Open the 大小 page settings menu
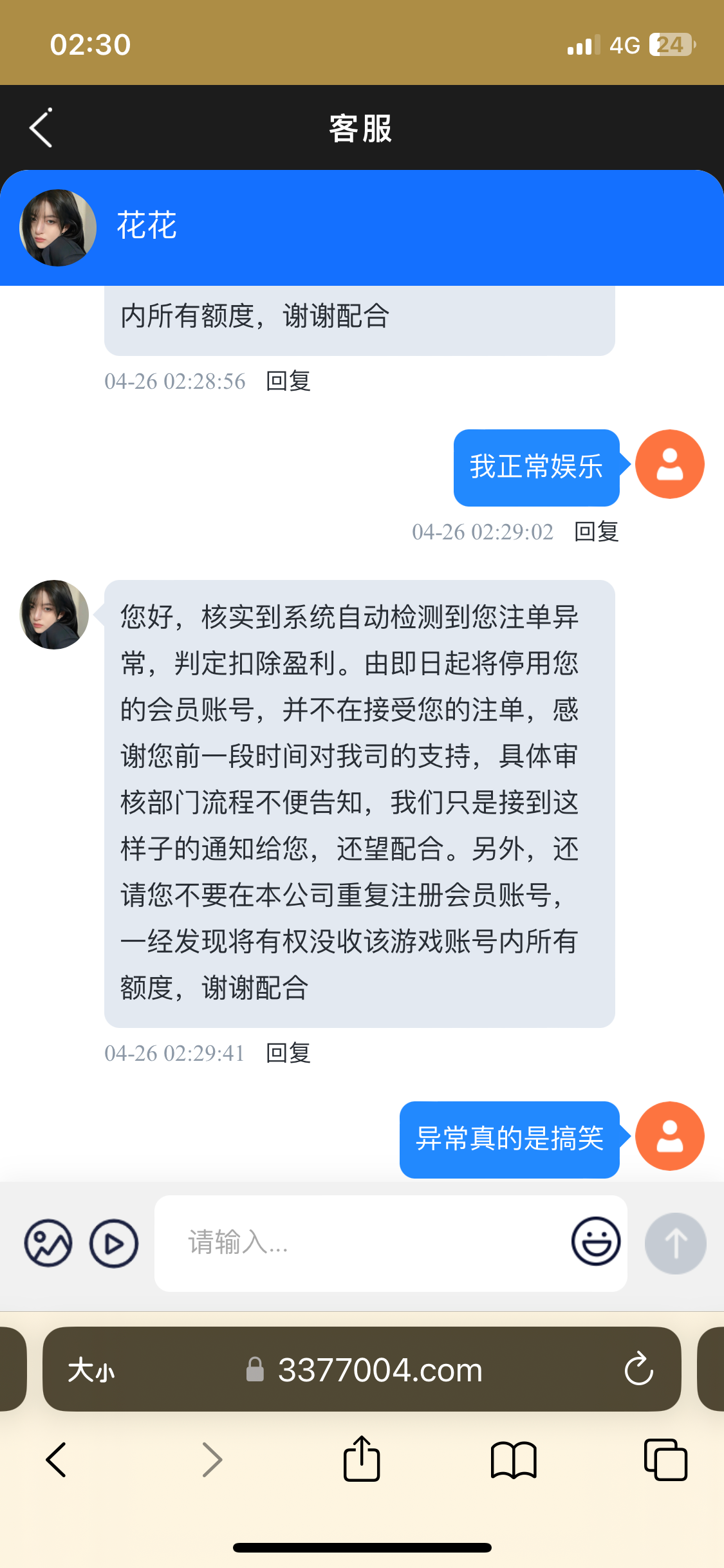724x1568 pixels. coord(91,1370)
